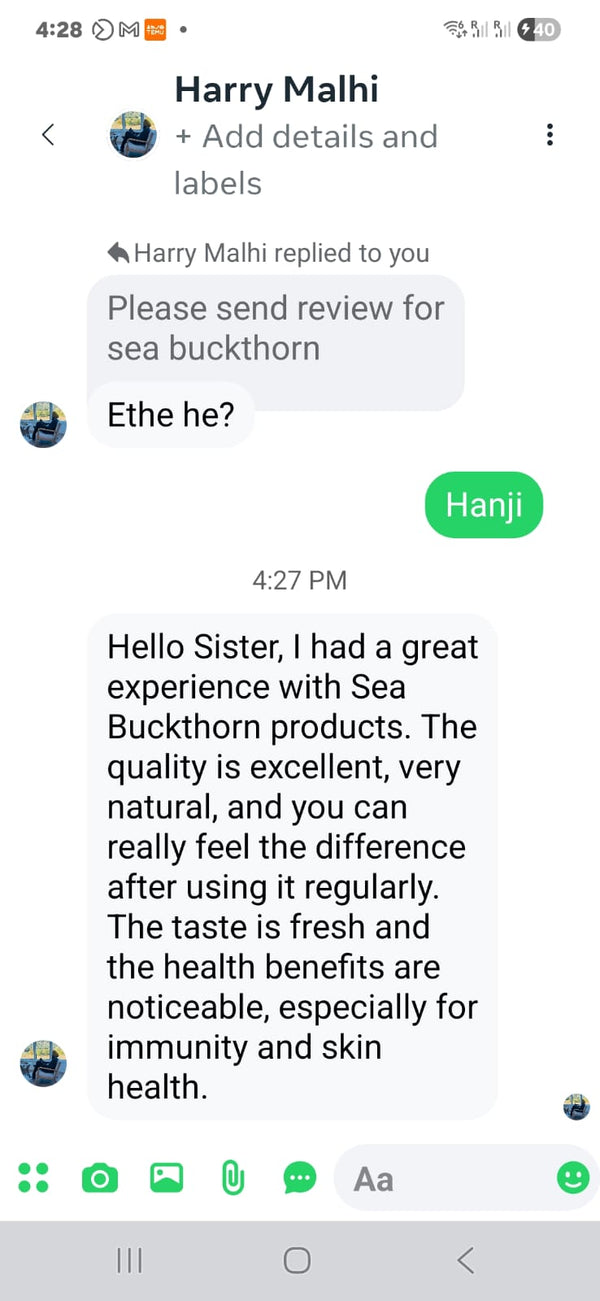
Task: Open saved replies speech bubble icon
Action: 299,1178
